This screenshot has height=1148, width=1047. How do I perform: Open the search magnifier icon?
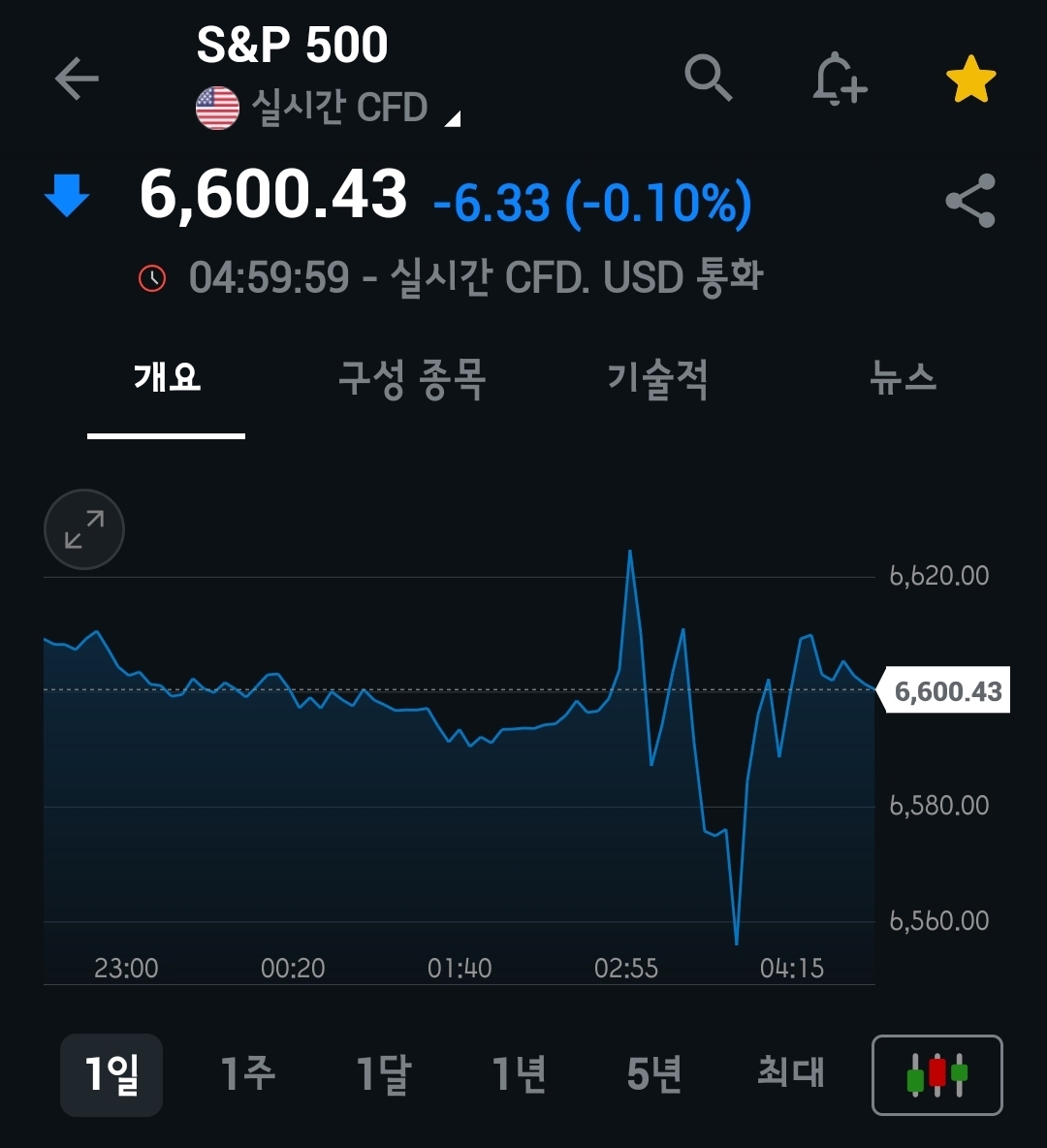click(x=708, y=78)
